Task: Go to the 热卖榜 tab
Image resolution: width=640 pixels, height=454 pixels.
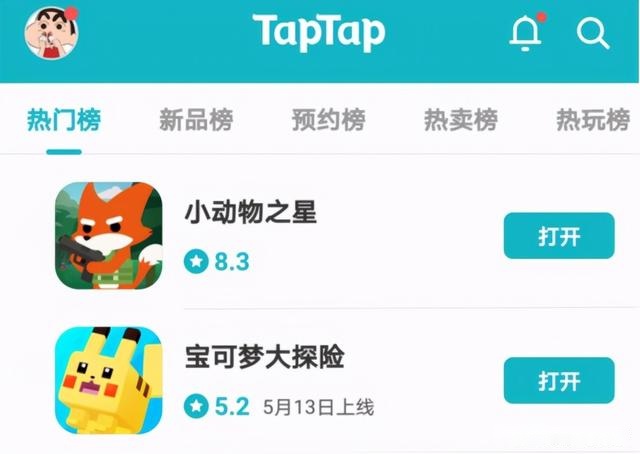Action: [460, 121]
